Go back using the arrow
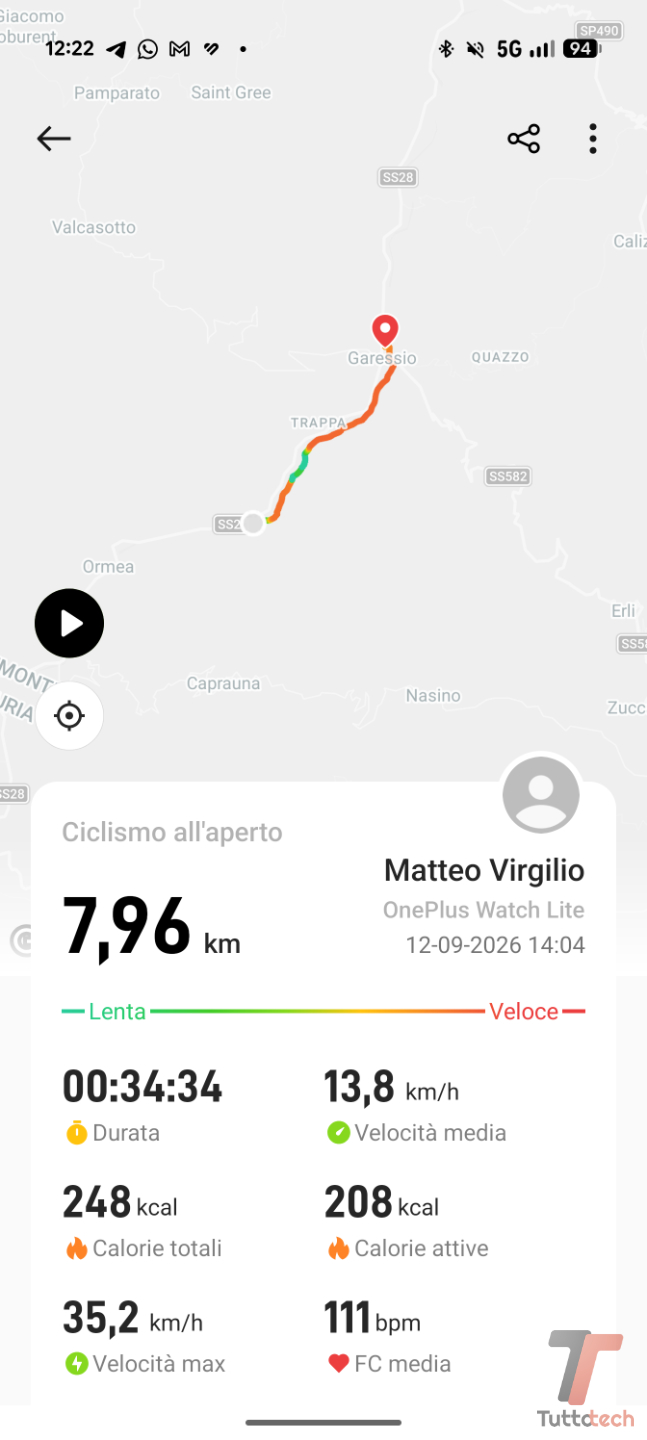The height and width of the screenshot is (1440, 647). pos(54,139)
